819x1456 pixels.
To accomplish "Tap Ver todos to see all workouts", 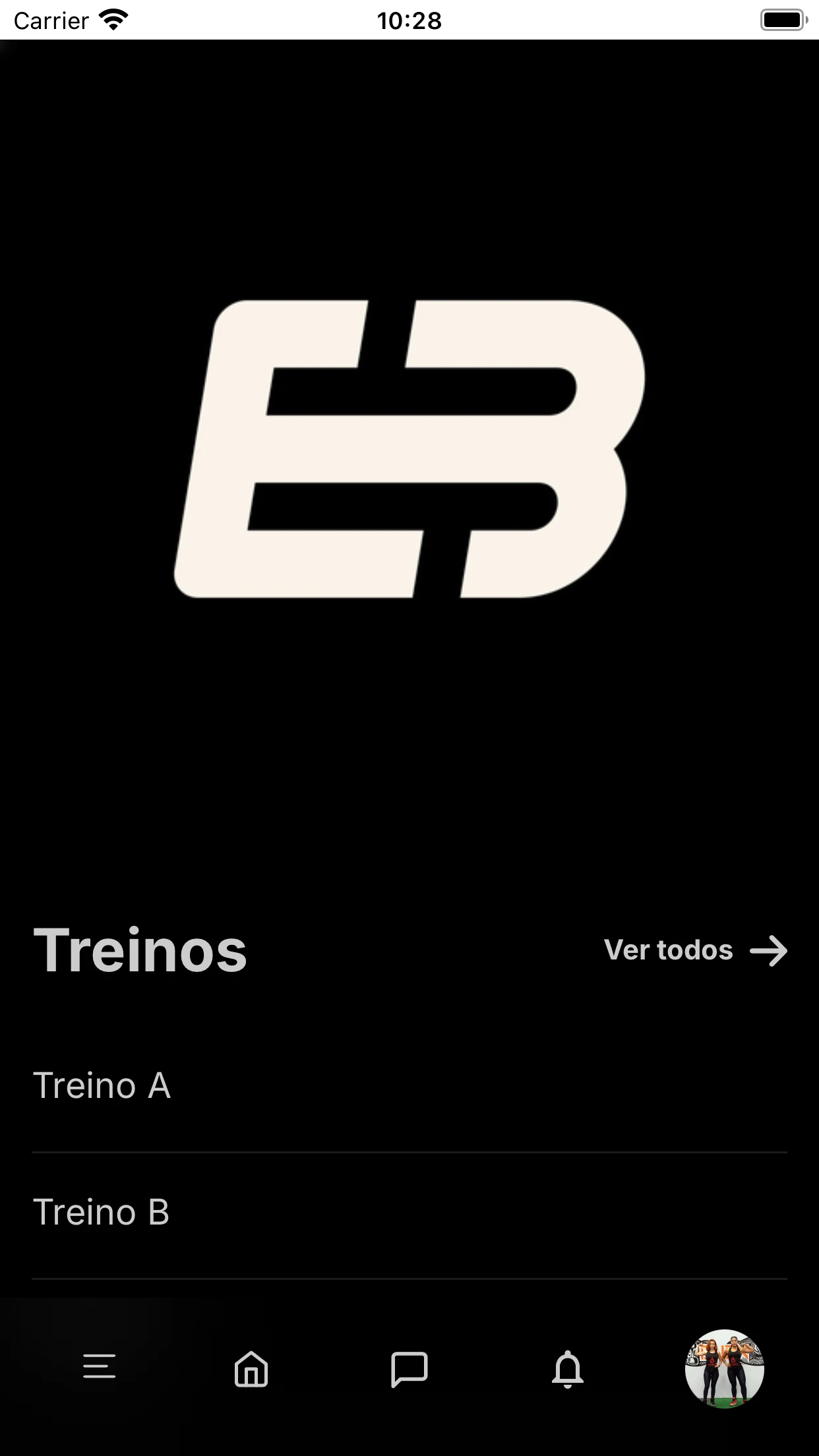I will coord(696,951).
